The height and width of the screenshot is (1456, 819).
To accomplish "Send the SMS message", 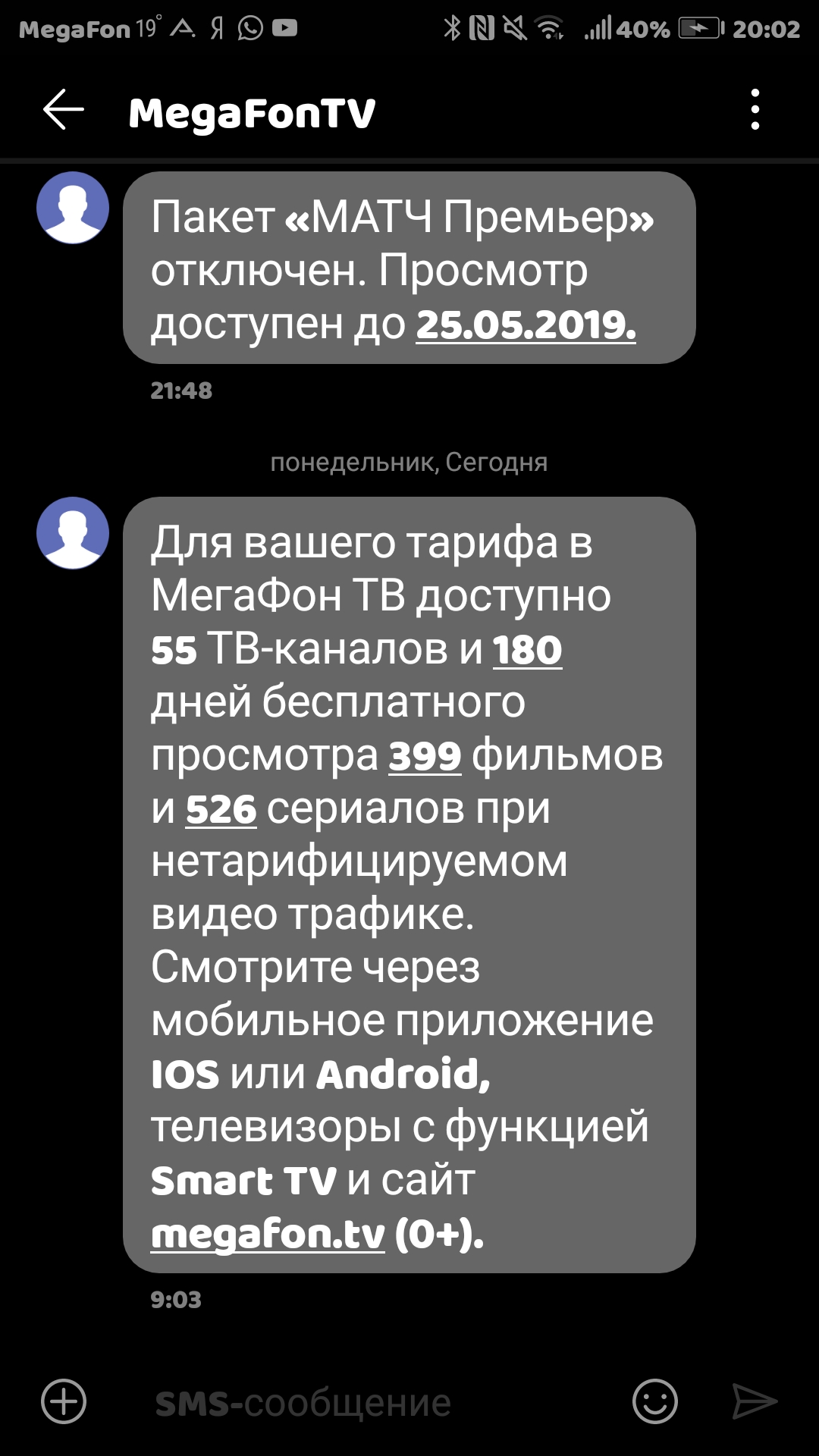I will 755,1401.
